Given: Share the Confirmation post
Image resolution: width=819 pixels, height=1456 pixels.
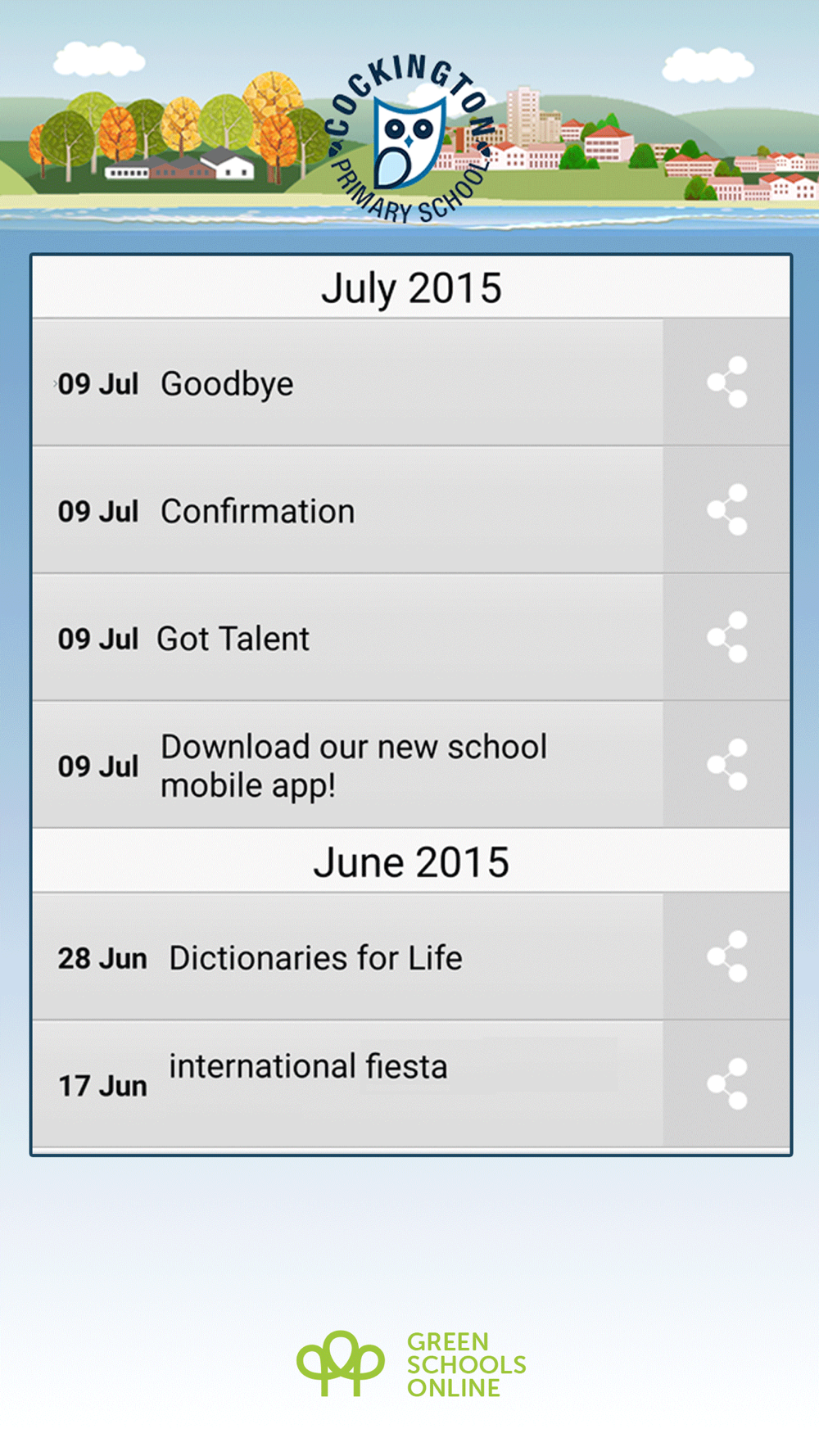Looking at the screenshot, I should click(727, 510).
